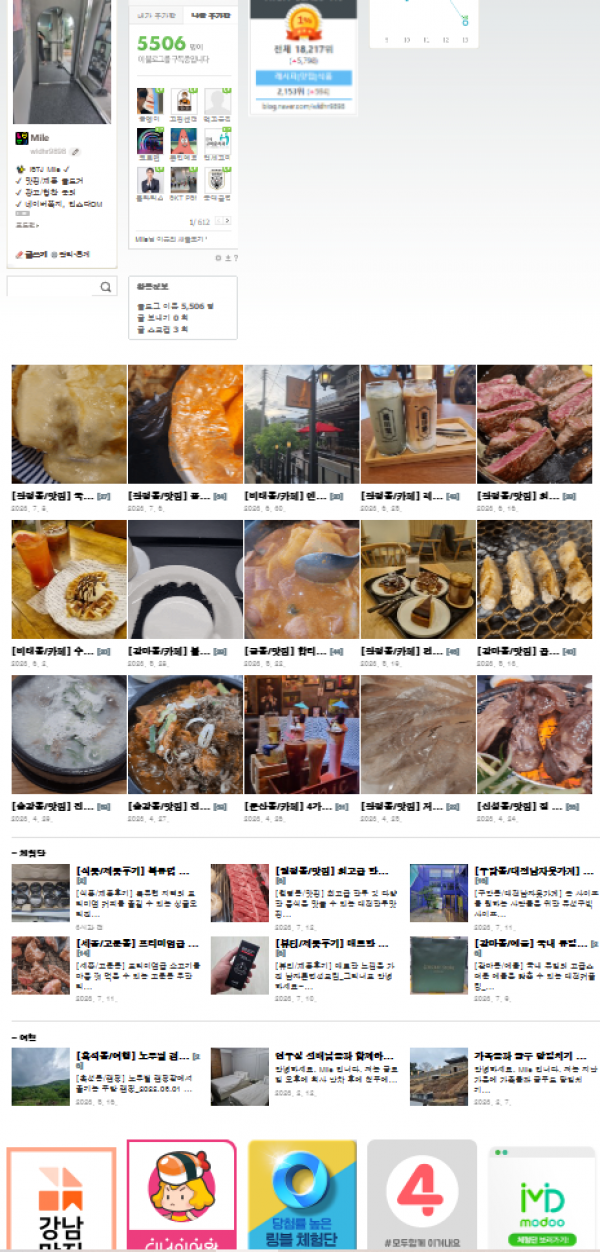Open the red number 4 banner
Screen dimensions: 600x1252
point(422,1196)
